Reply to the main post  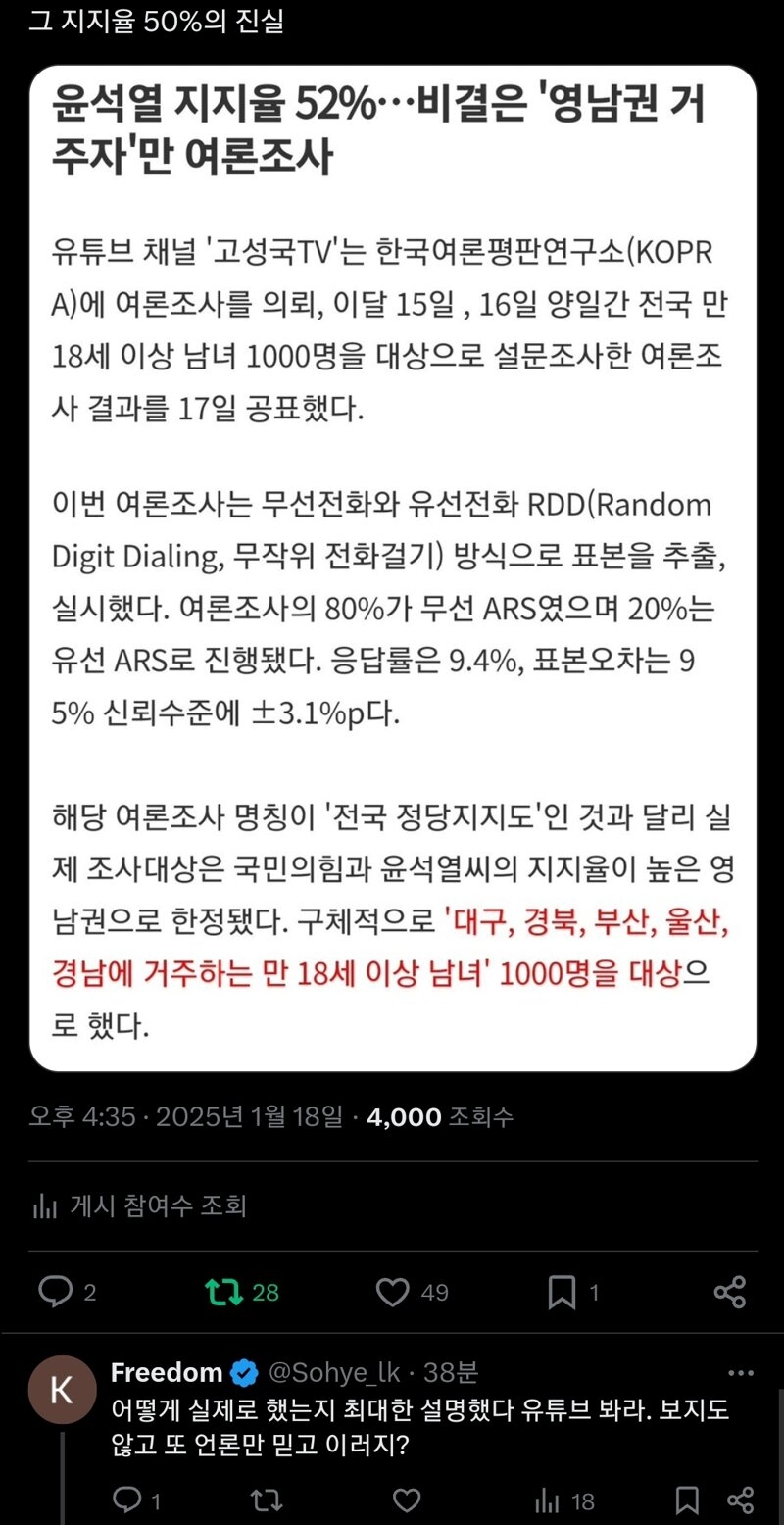point(55,1293)
